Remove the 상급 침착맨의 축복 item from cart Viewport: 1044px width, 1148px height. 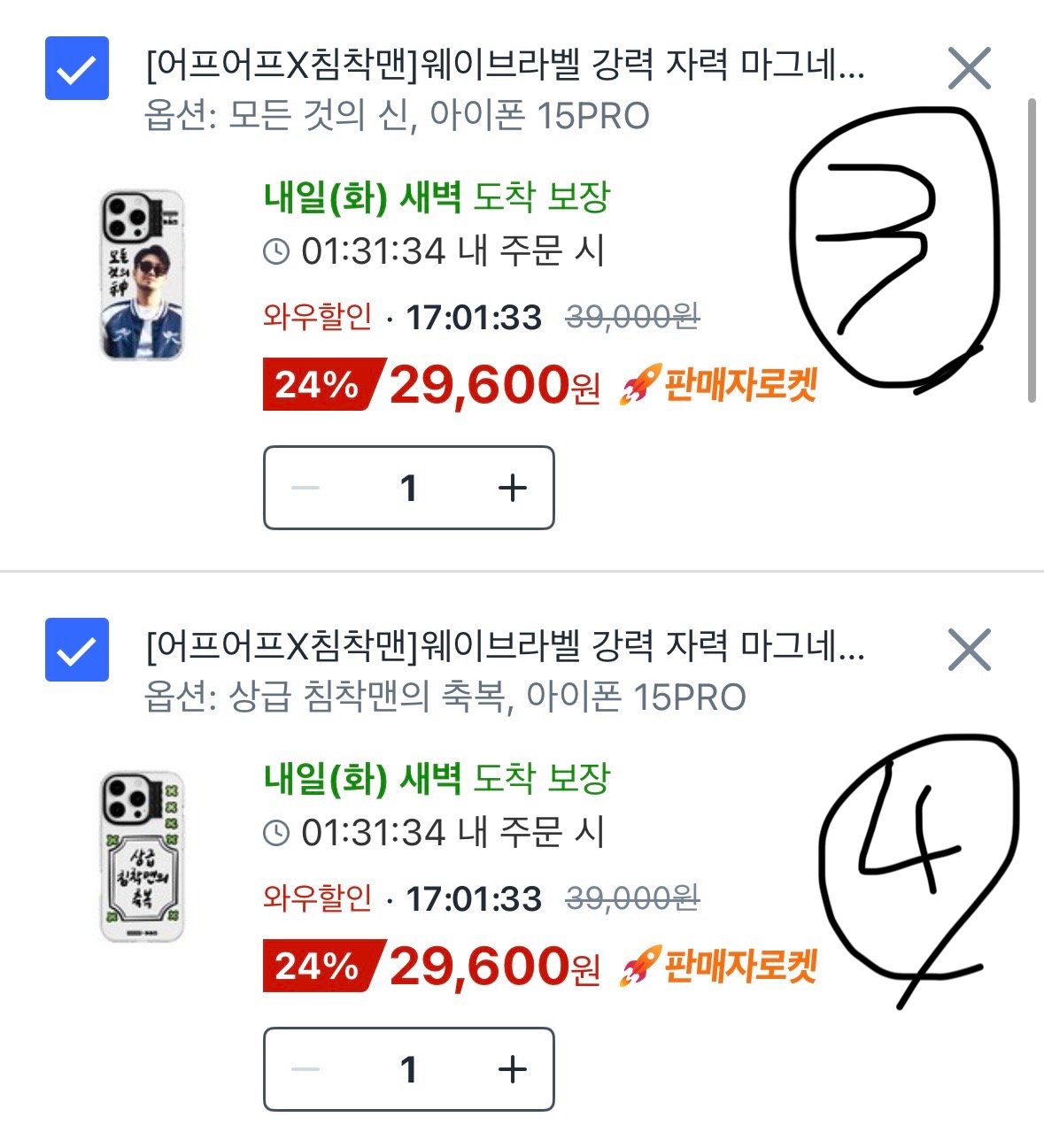969,650
